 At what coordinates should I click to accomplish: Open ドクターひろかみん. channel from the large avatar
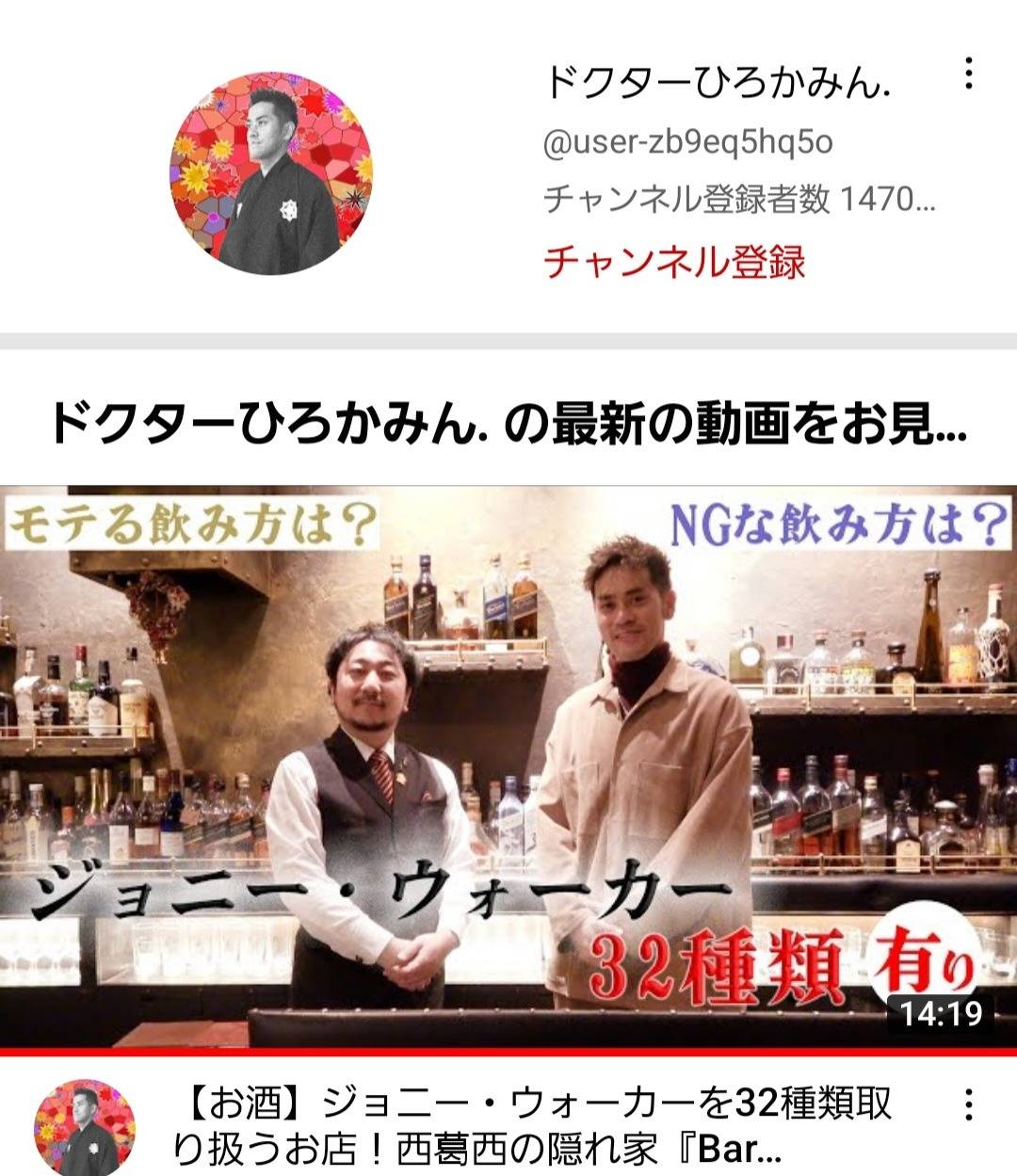pyautogui.click(x=271, y=173)
